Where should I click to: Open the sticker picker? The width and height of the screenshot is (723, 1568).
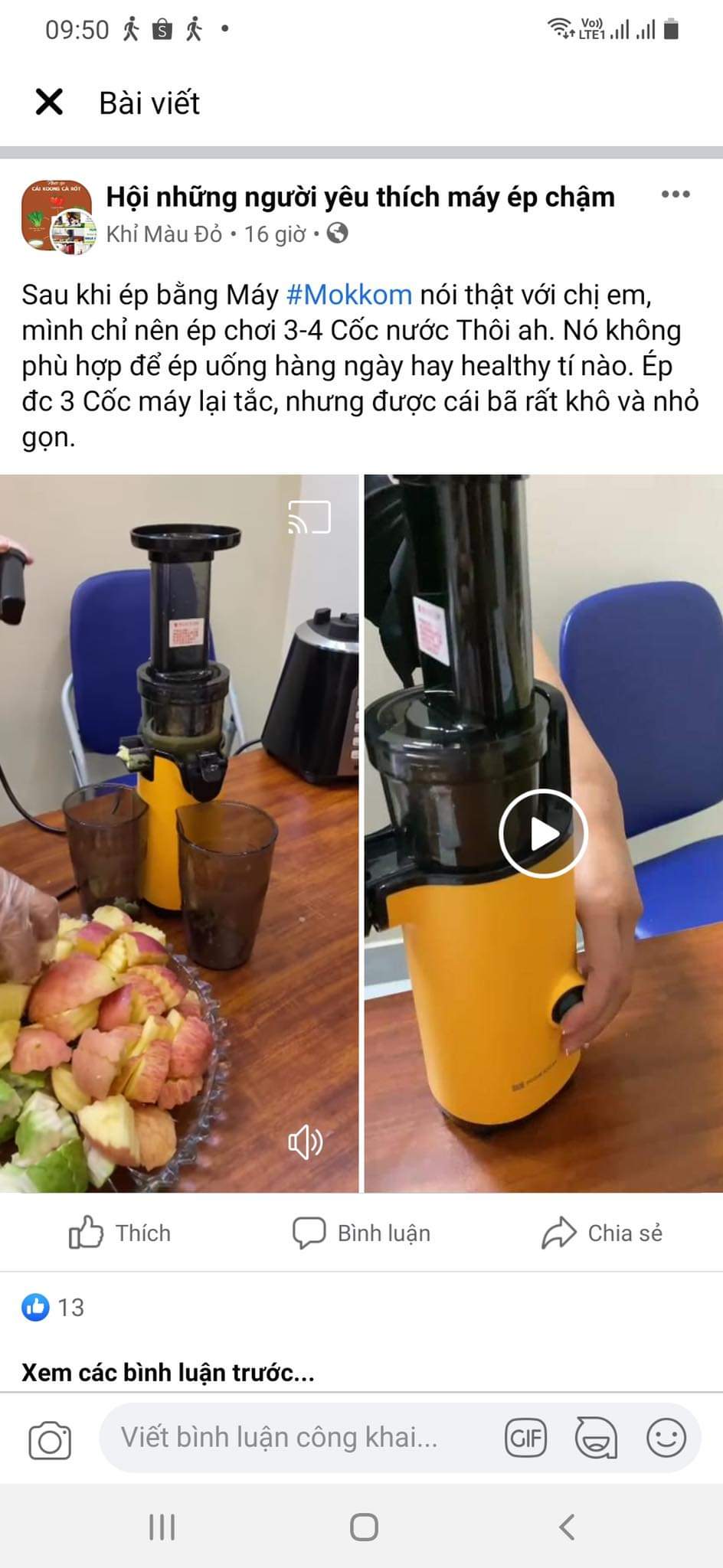(596, 1438)
